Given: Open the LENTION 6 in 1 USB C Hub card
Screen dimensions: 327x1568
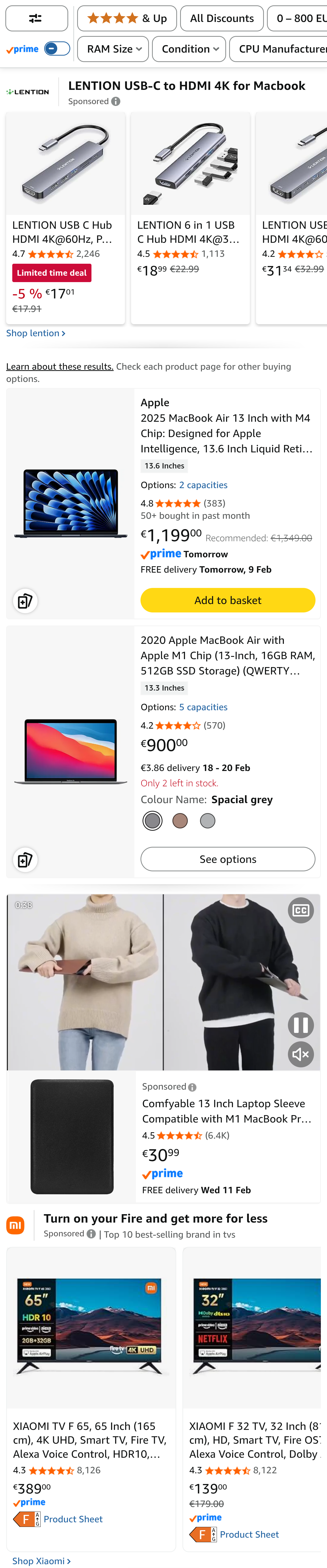Looking at the screenshot, I should [x=191, y=218].
